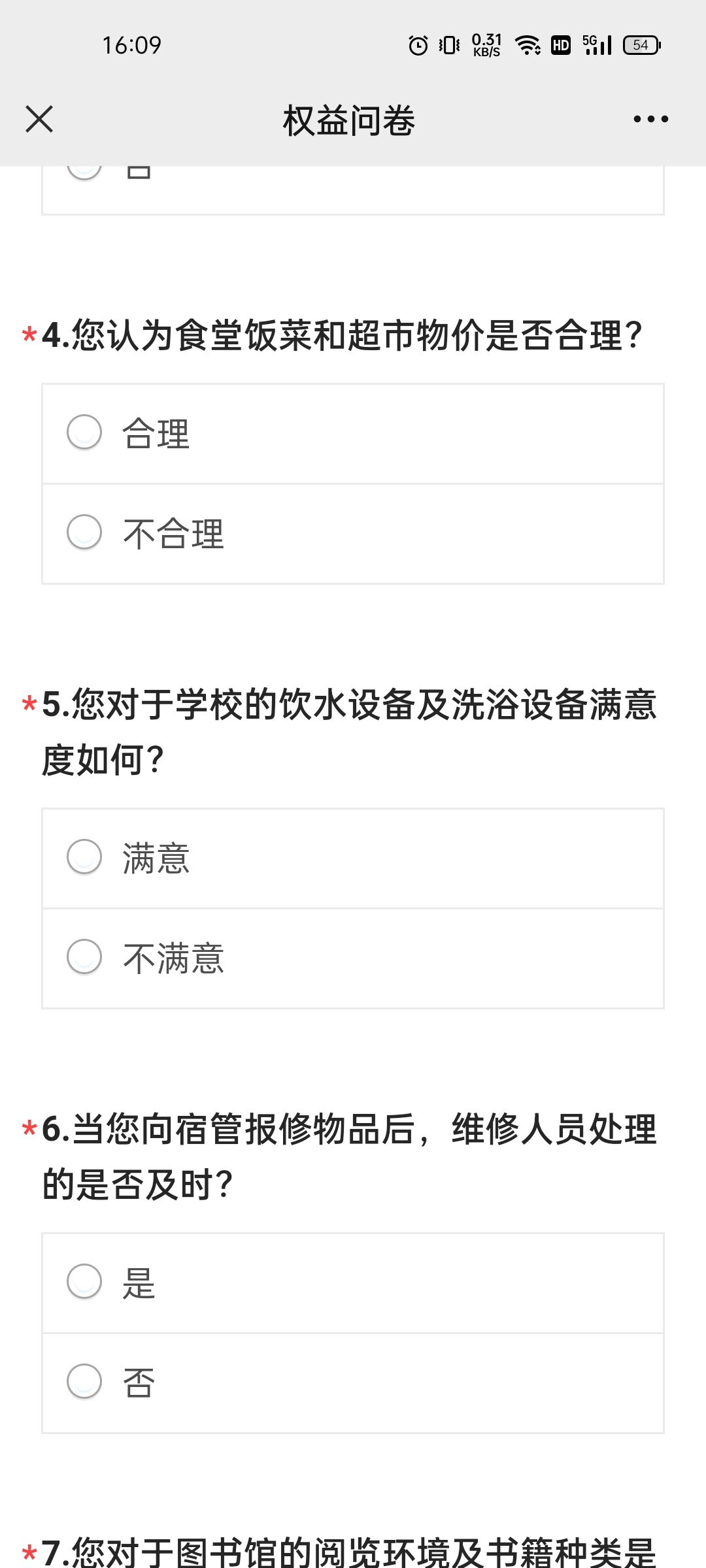706x1568 pixels.
Task: Select 合理 for question 4
Action: click(x=353, y=434)
